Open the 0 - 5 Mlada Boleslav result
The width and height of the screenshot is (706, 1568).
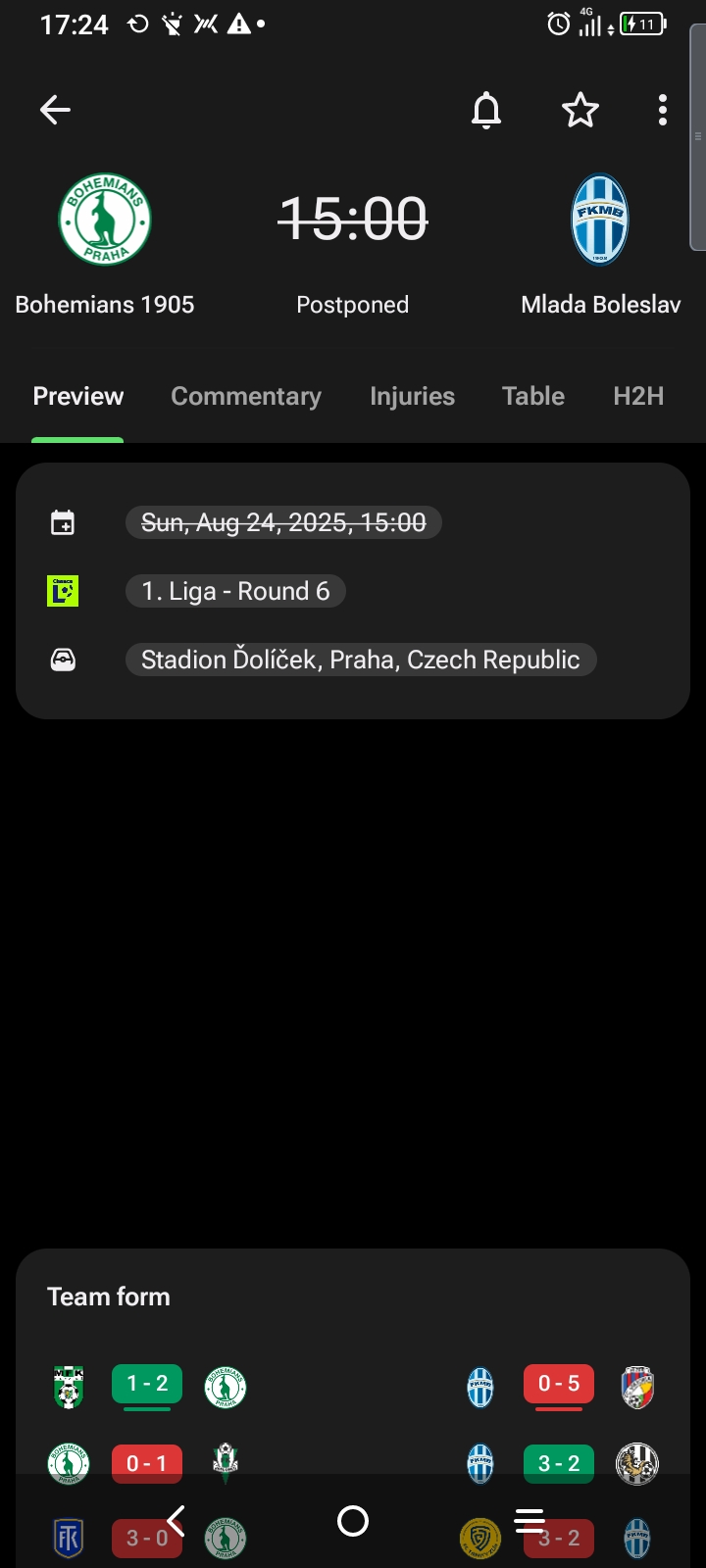pos(559,1384)
